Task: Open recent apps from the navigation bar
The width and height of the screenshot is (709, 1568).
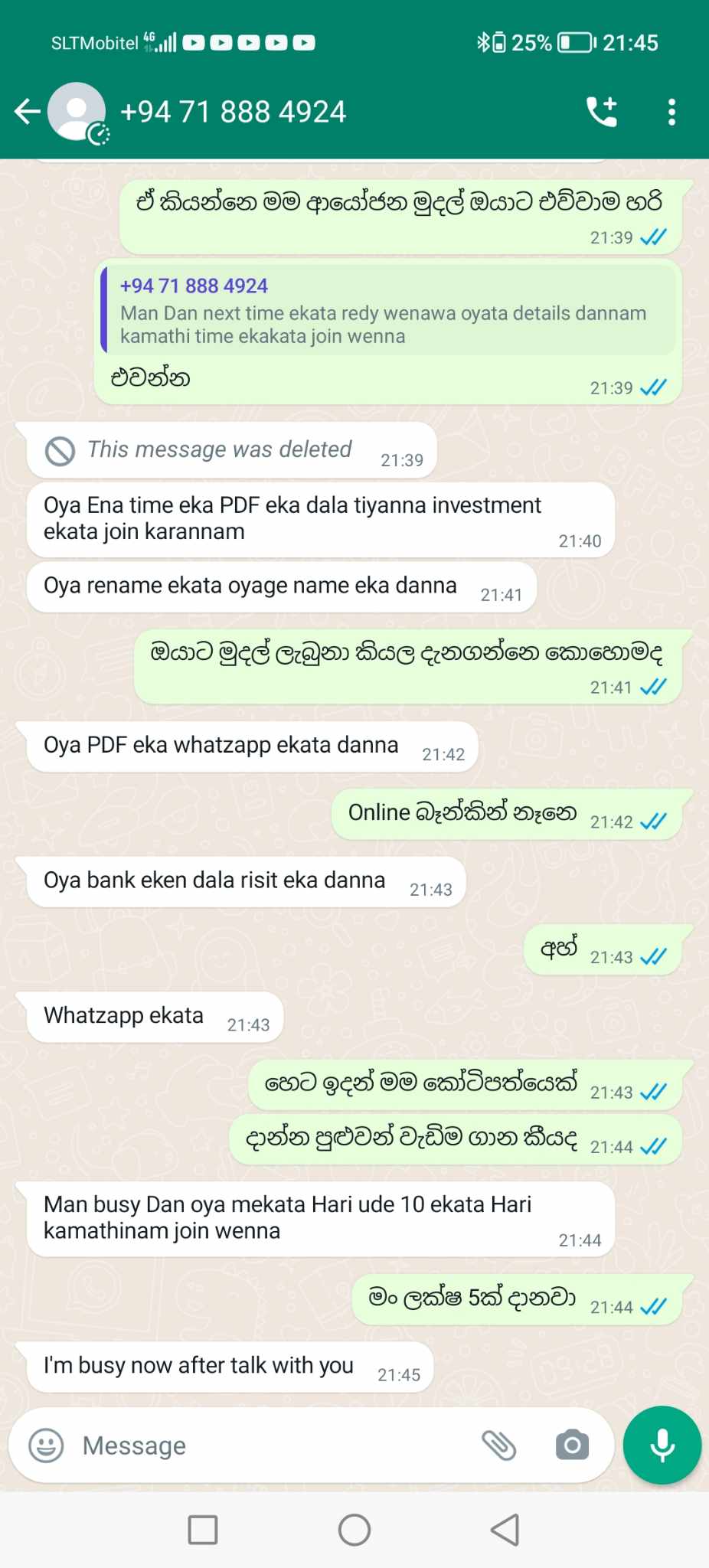Action: 203,1530
